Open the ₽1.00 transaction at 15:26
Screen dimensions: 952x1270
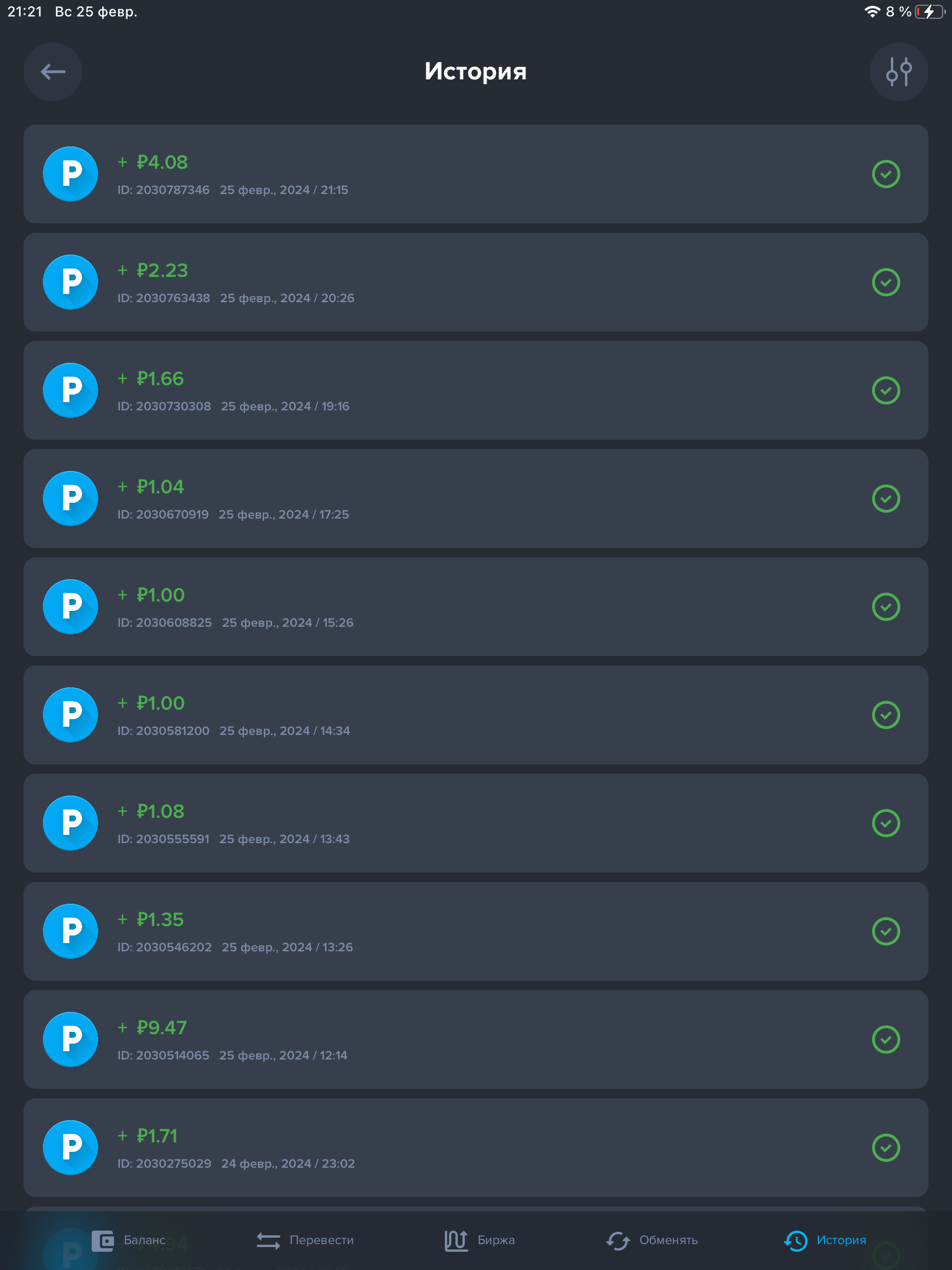coord(476,607)
